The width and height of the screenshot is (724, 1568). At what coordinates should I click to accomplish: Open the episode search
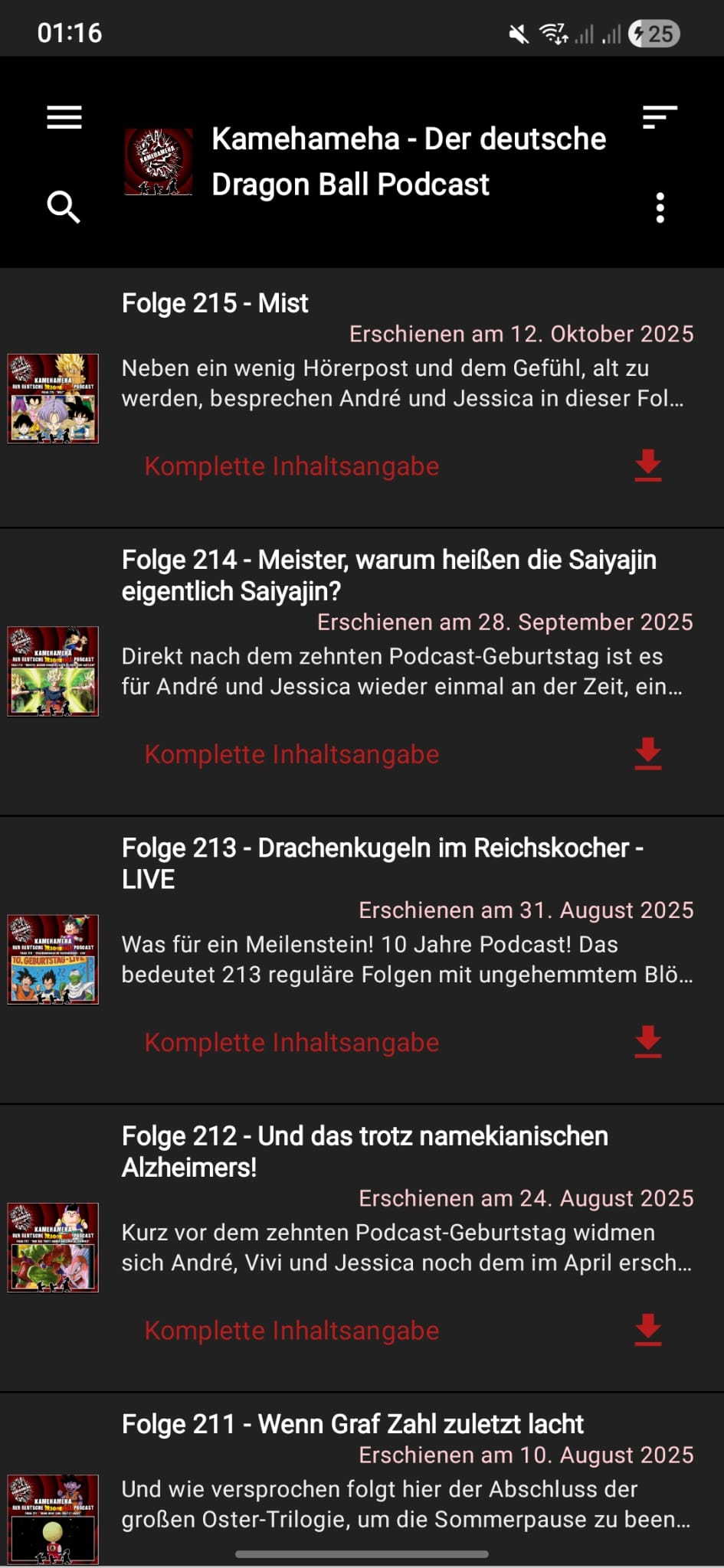pyautogui.click(x=64, y=207)
